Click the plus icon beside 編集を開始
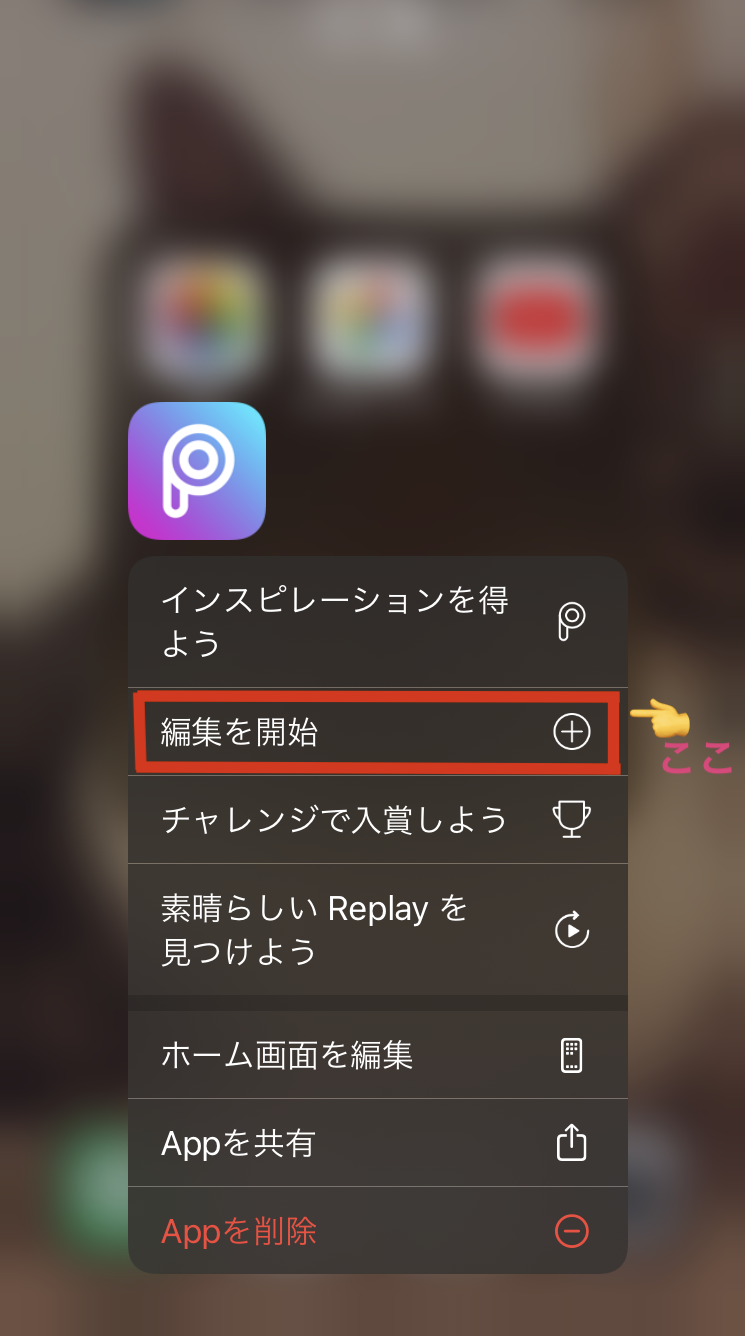 click(x=571, y=731)
